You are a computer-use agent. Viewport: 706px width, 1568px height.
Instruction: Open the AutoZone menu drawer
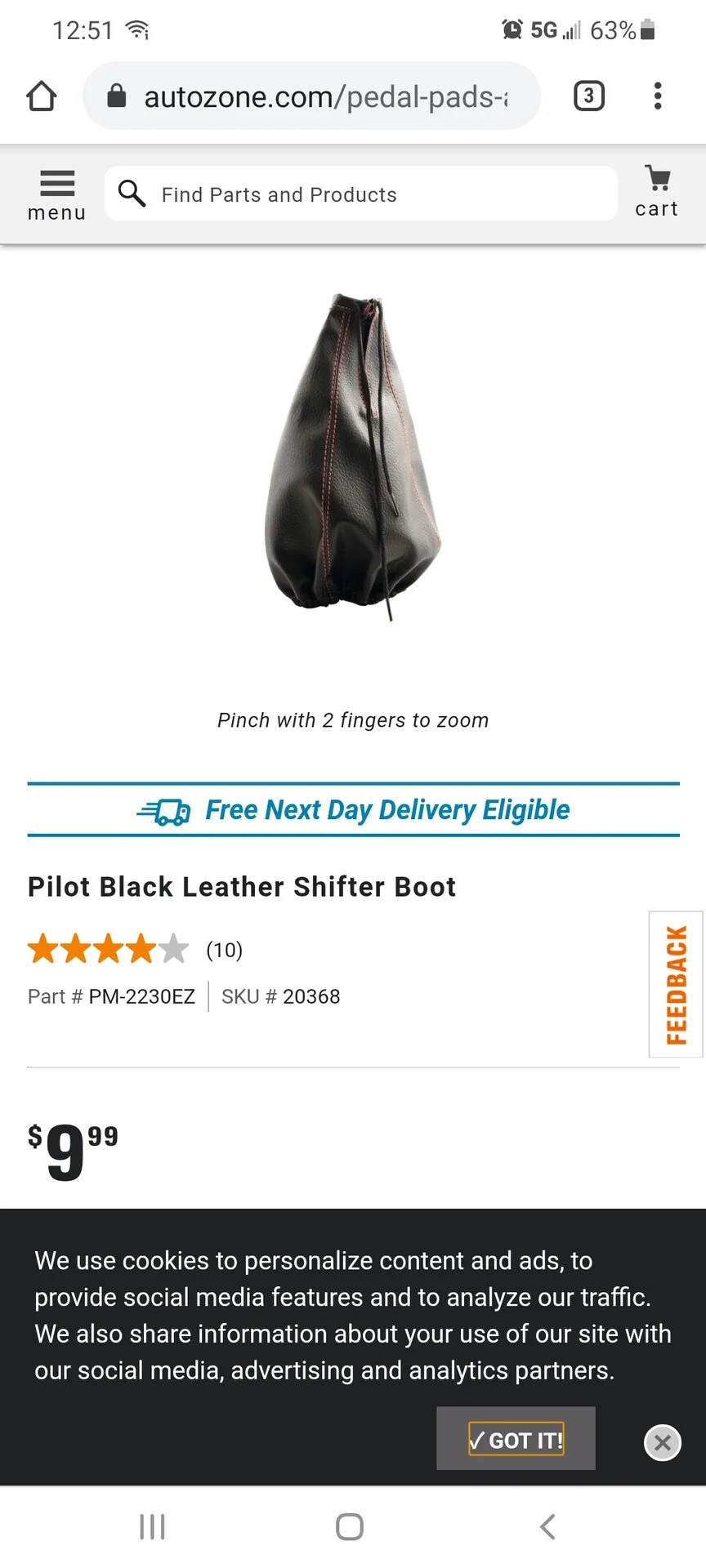coord(56,195)
